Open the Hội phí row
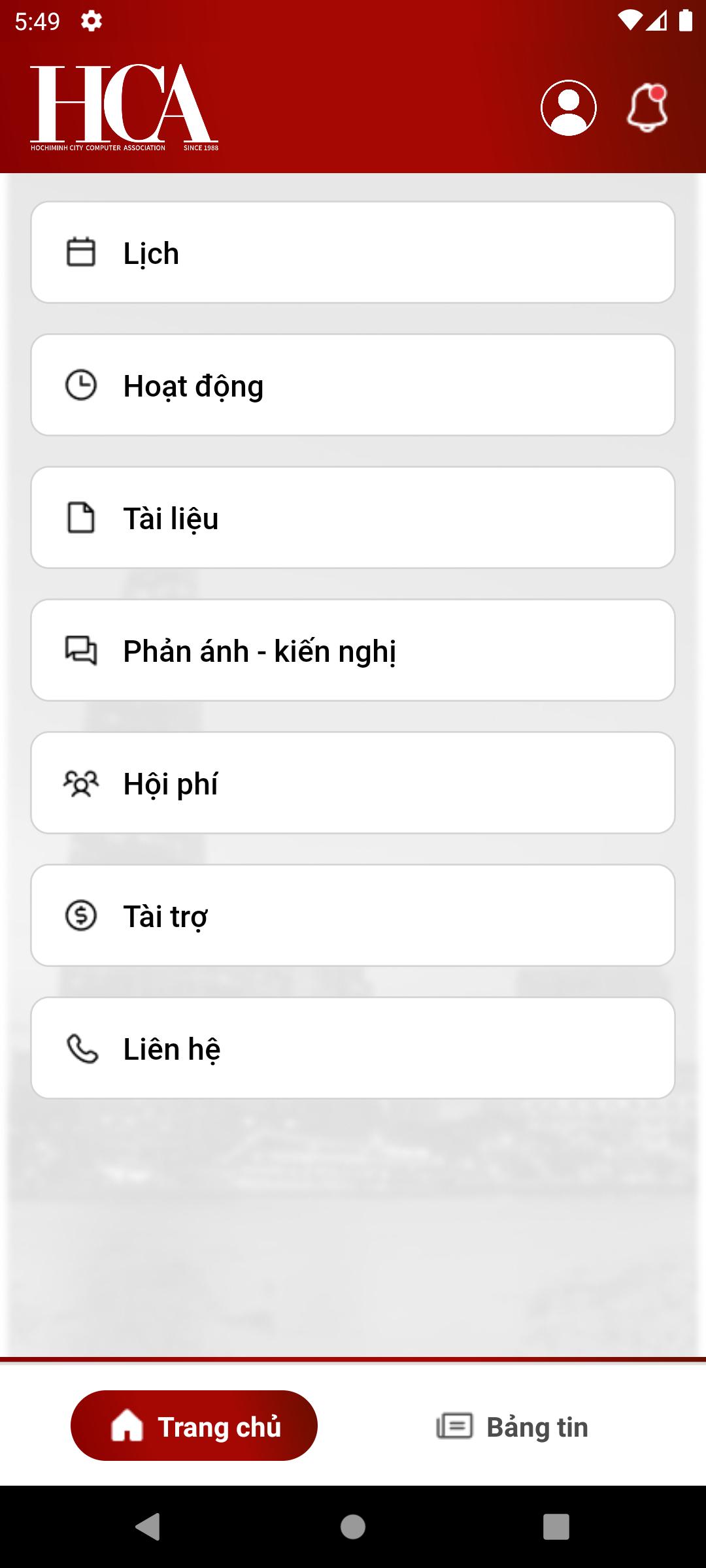706x1568 pixels. click(x=353, y=783)
